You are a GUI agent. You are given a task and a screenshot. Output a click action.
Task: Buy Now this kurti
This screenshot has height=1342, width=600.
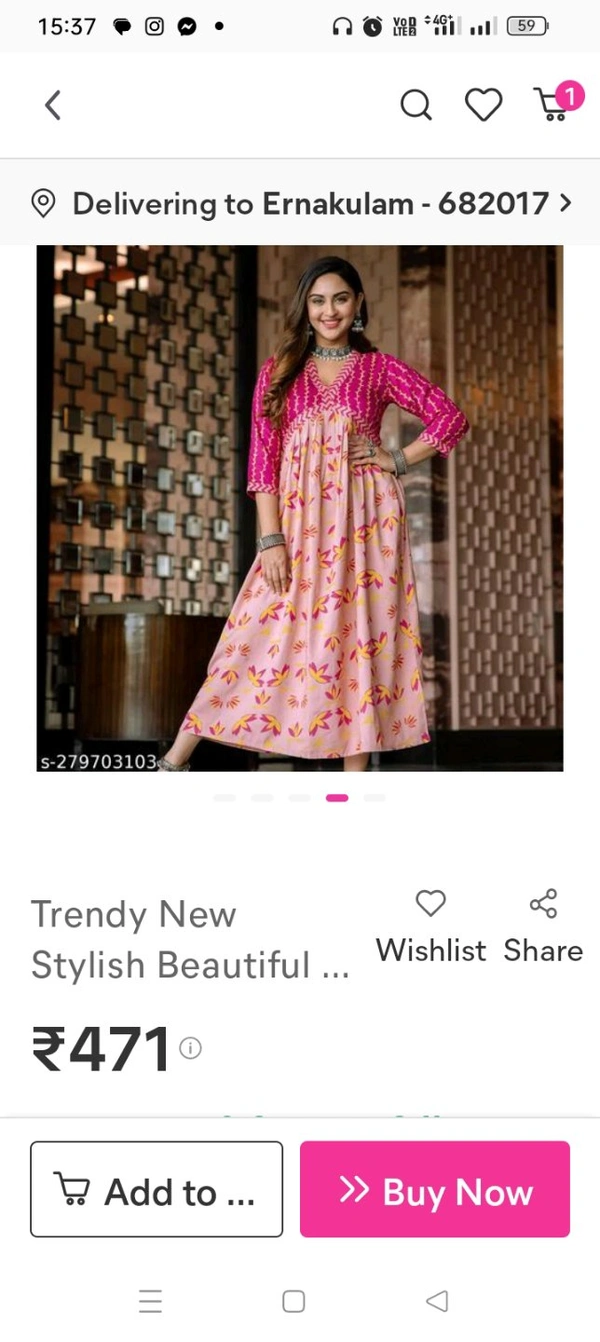tap(435, 1189)
